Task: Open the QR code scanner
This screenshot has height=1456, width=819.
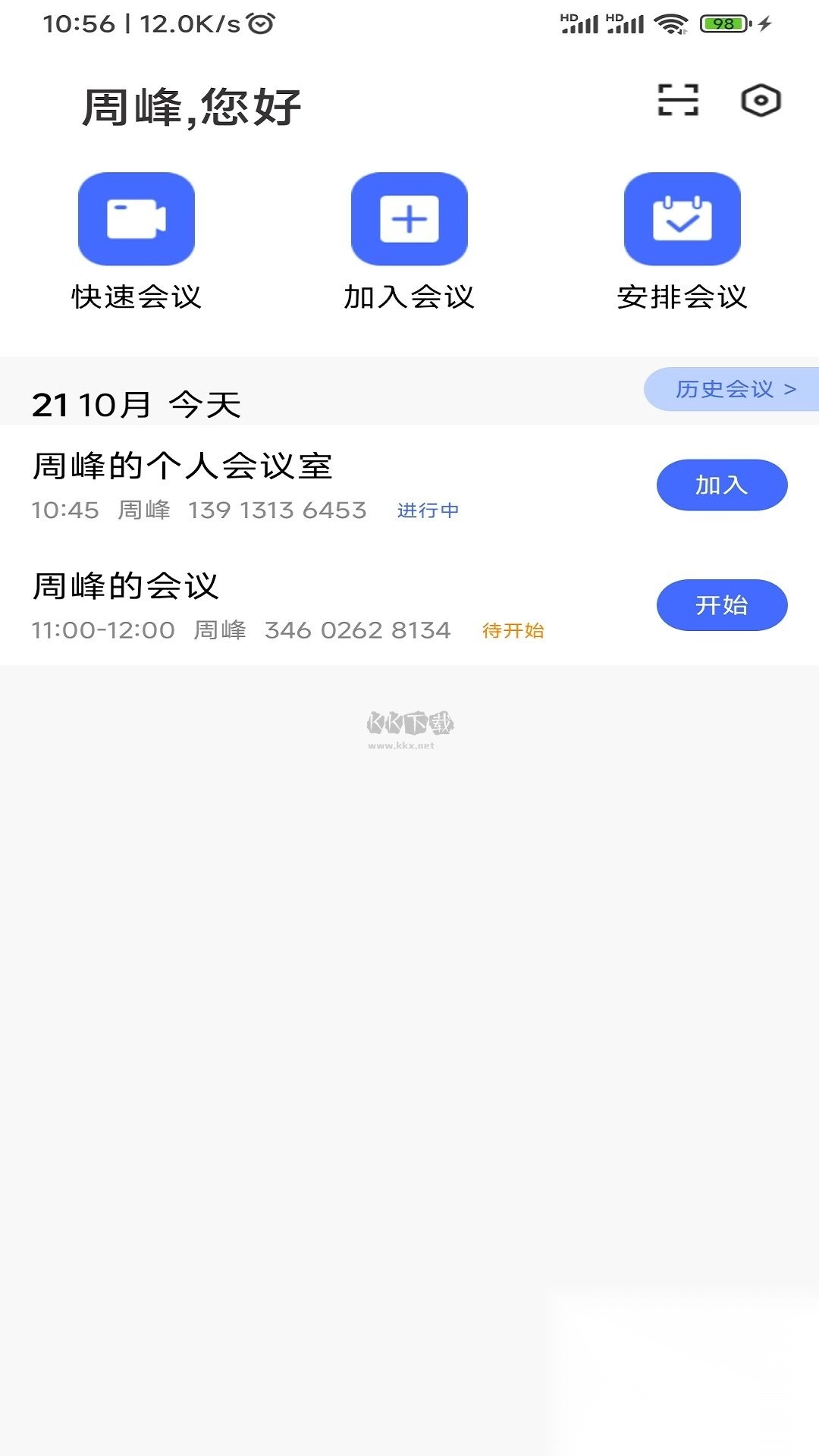Action: 677,100
